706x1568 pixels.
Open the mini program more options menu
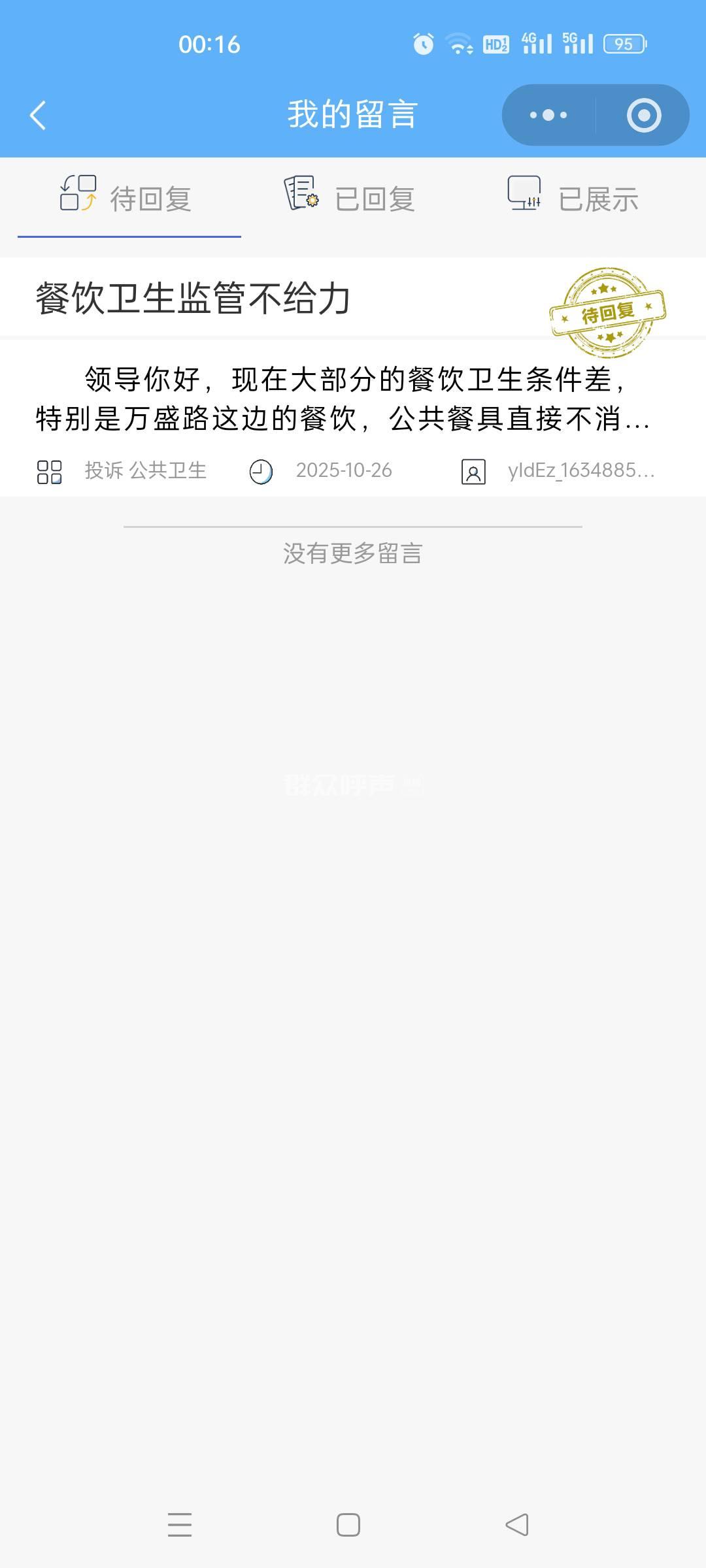pos(548,116)
